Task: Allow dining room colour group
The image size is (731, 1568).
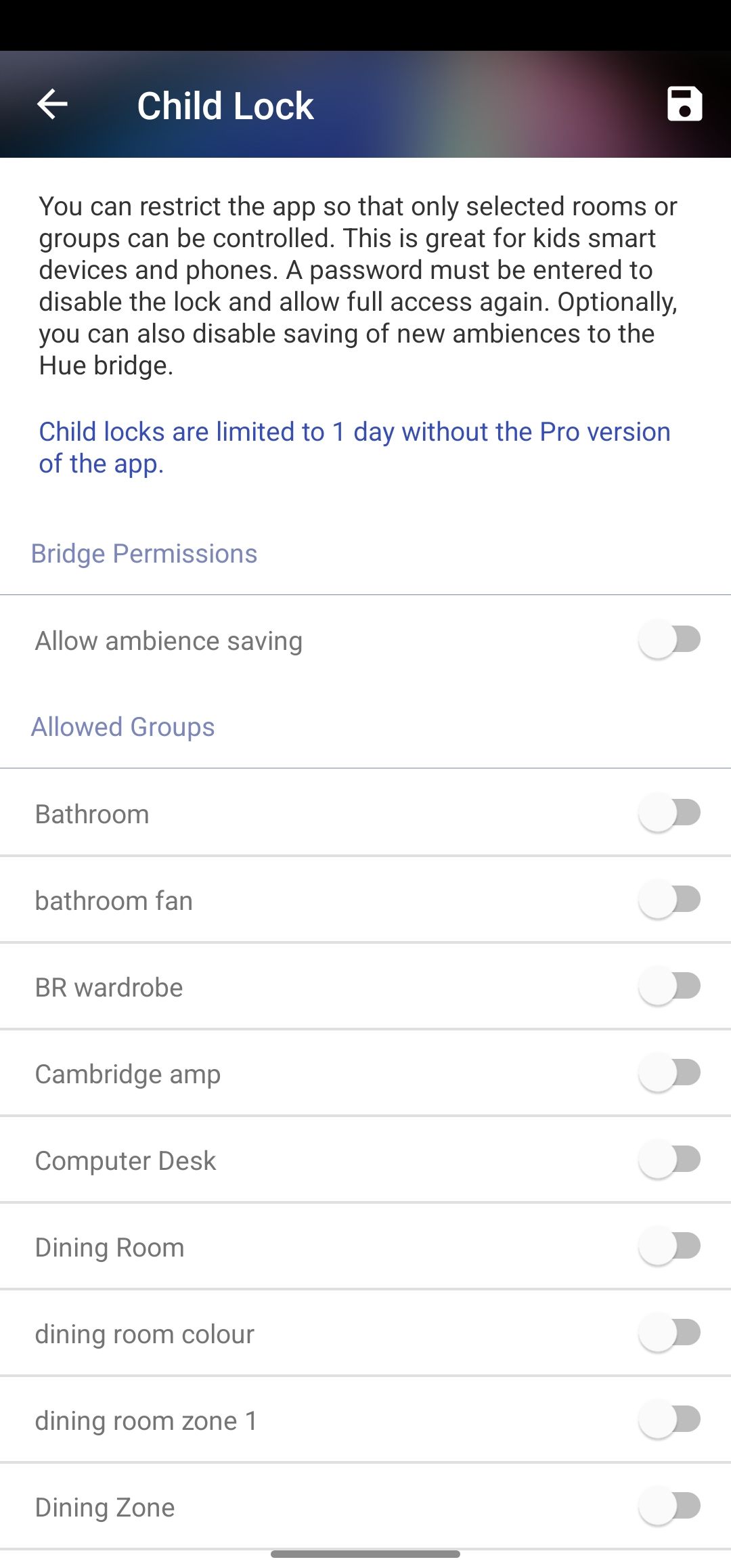Action: 669,1333
